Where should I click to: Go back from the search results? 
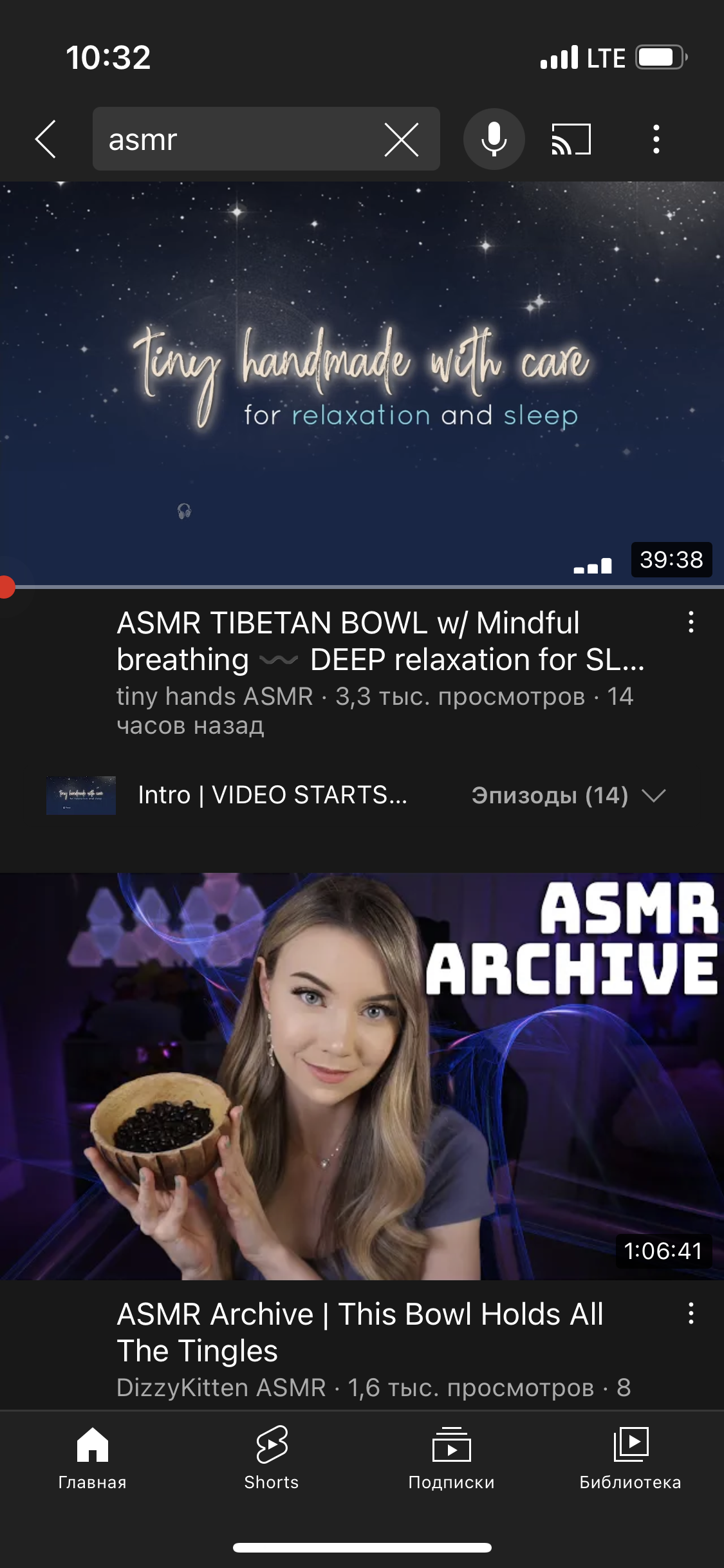pos(46,139)
